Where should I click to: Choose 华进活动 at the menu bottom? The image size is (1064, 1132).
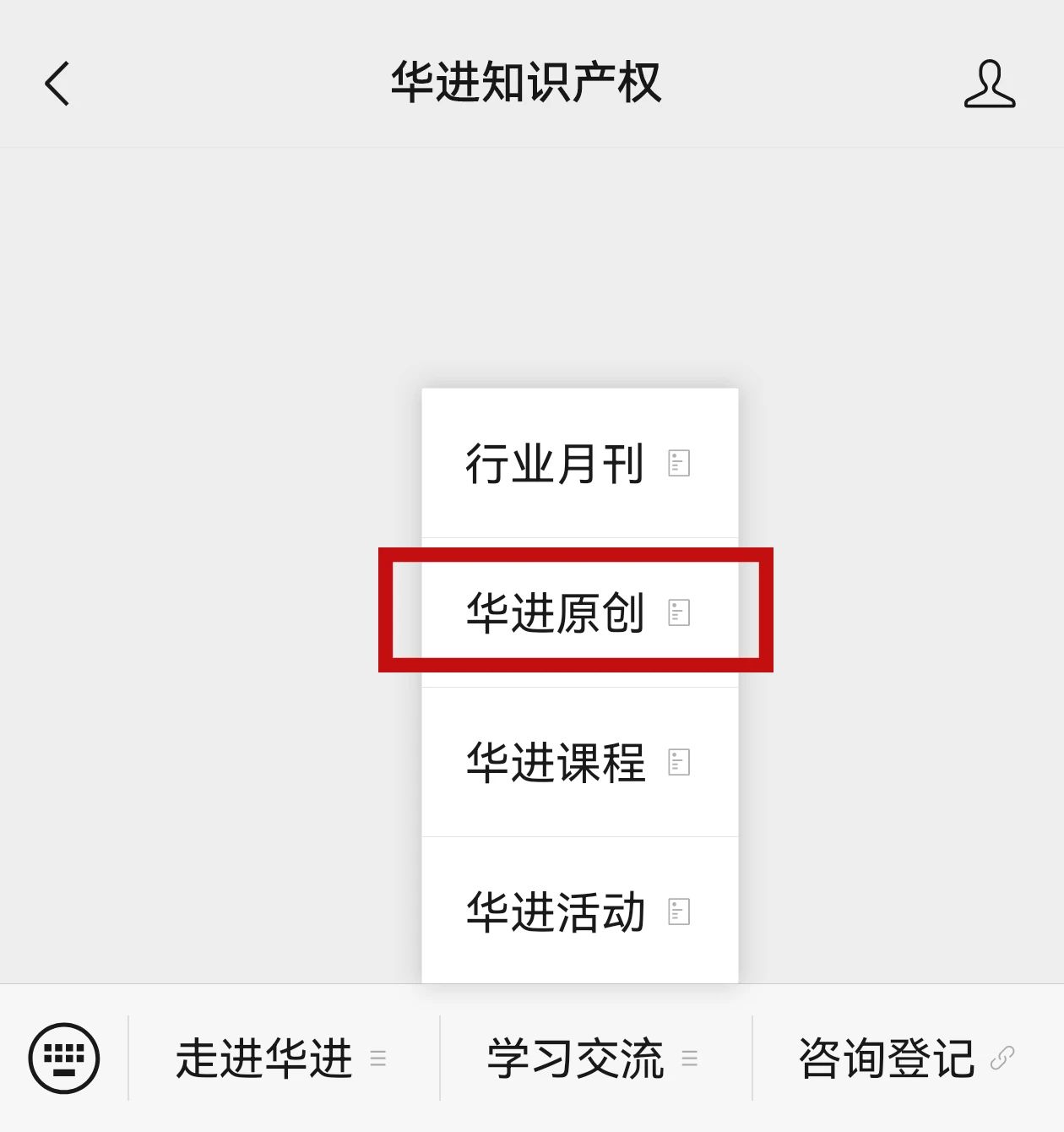[x=556, y=912]
